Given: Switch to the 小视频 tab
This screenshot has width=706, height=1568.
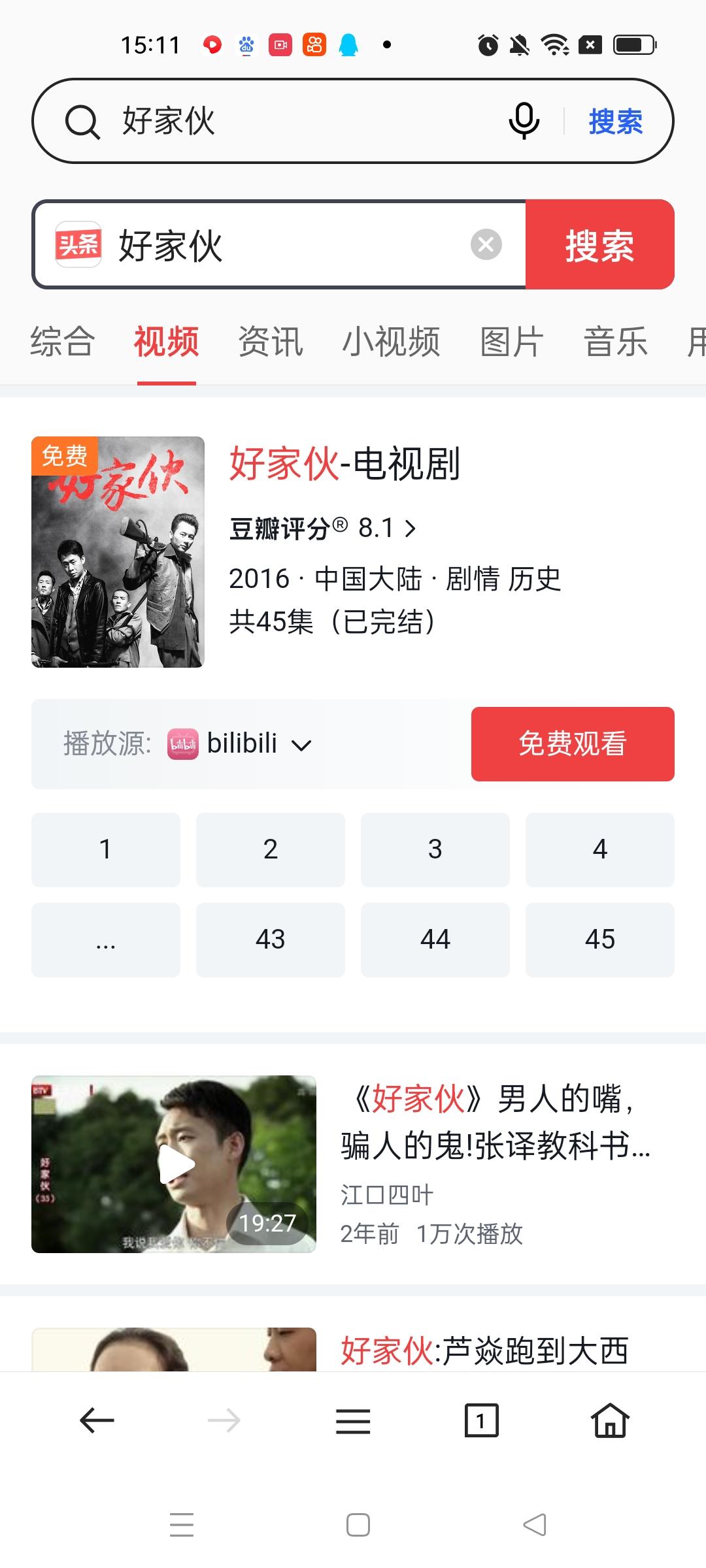Looking at the screenshot, I should point(391,342).
